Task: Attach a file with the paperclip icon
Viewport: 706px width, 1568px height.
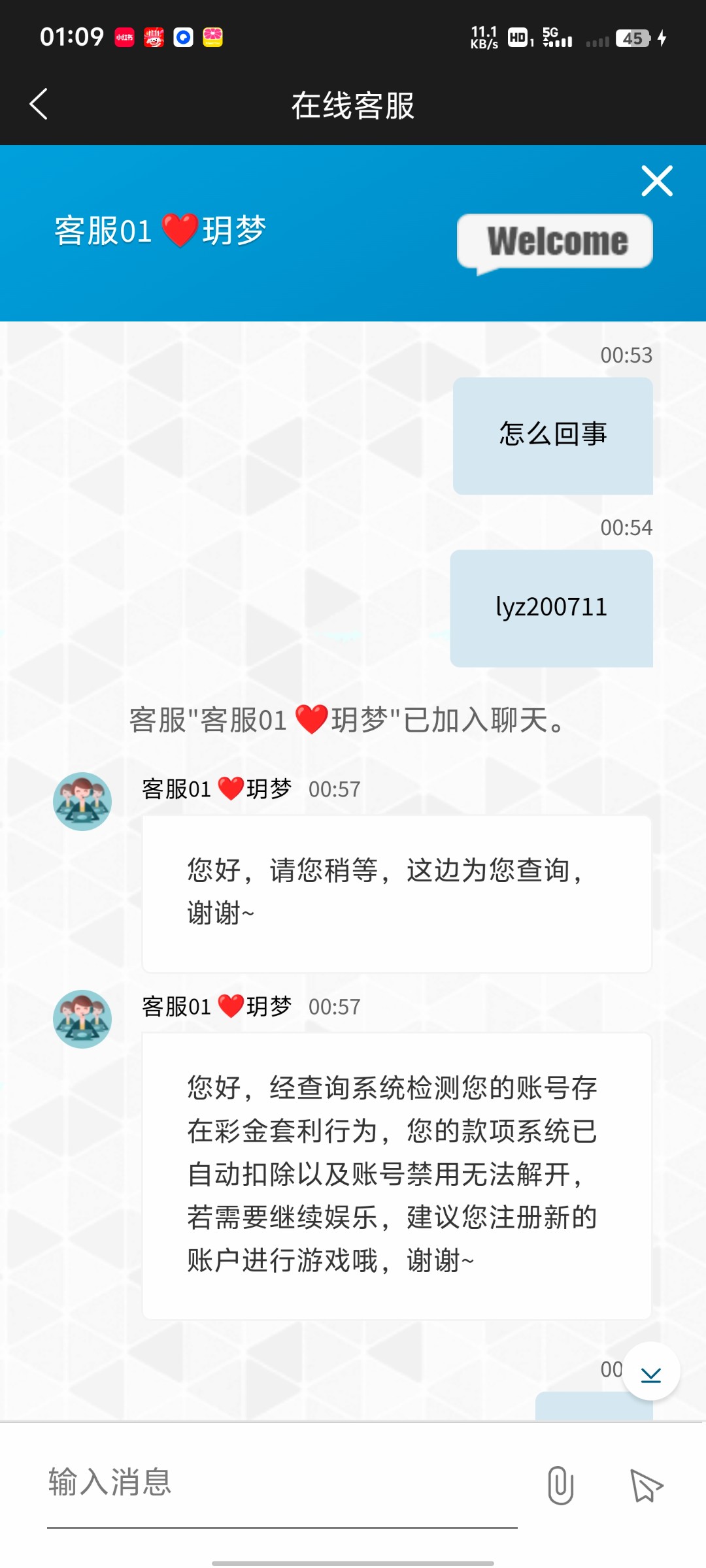Action: [560, 1484]
